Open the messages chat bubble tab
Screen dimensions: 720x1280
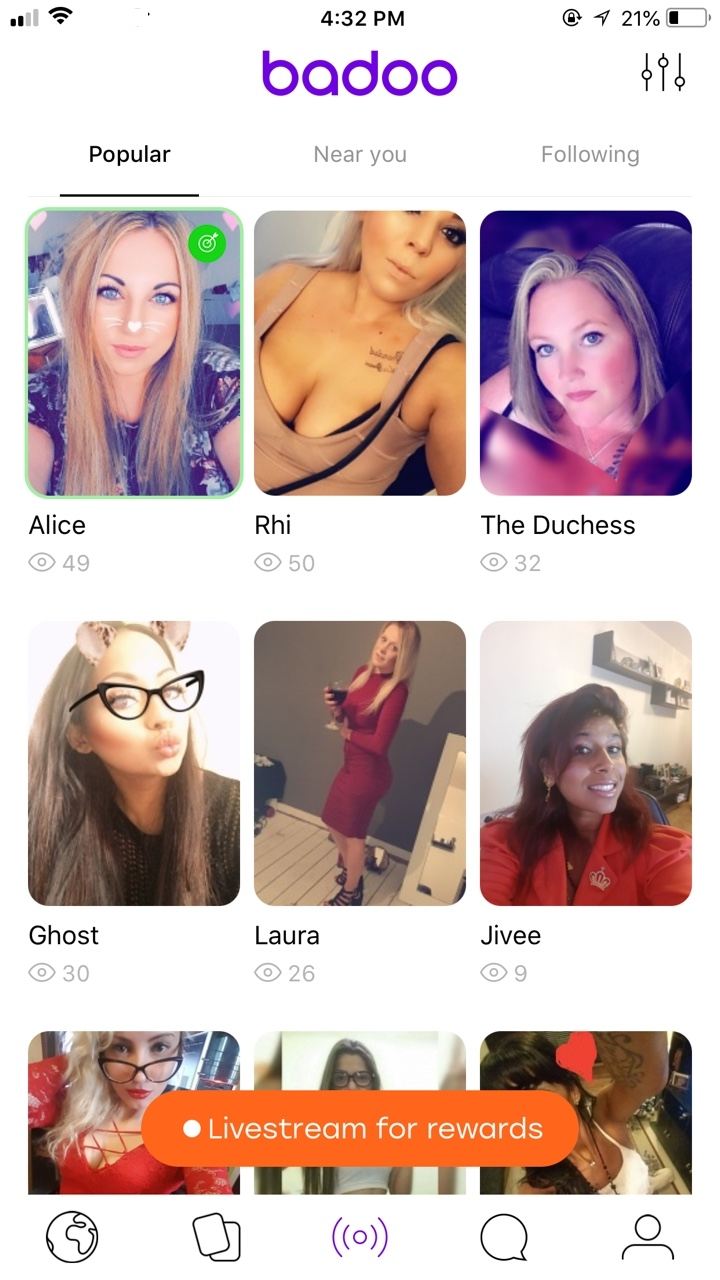pos(504,1237)
